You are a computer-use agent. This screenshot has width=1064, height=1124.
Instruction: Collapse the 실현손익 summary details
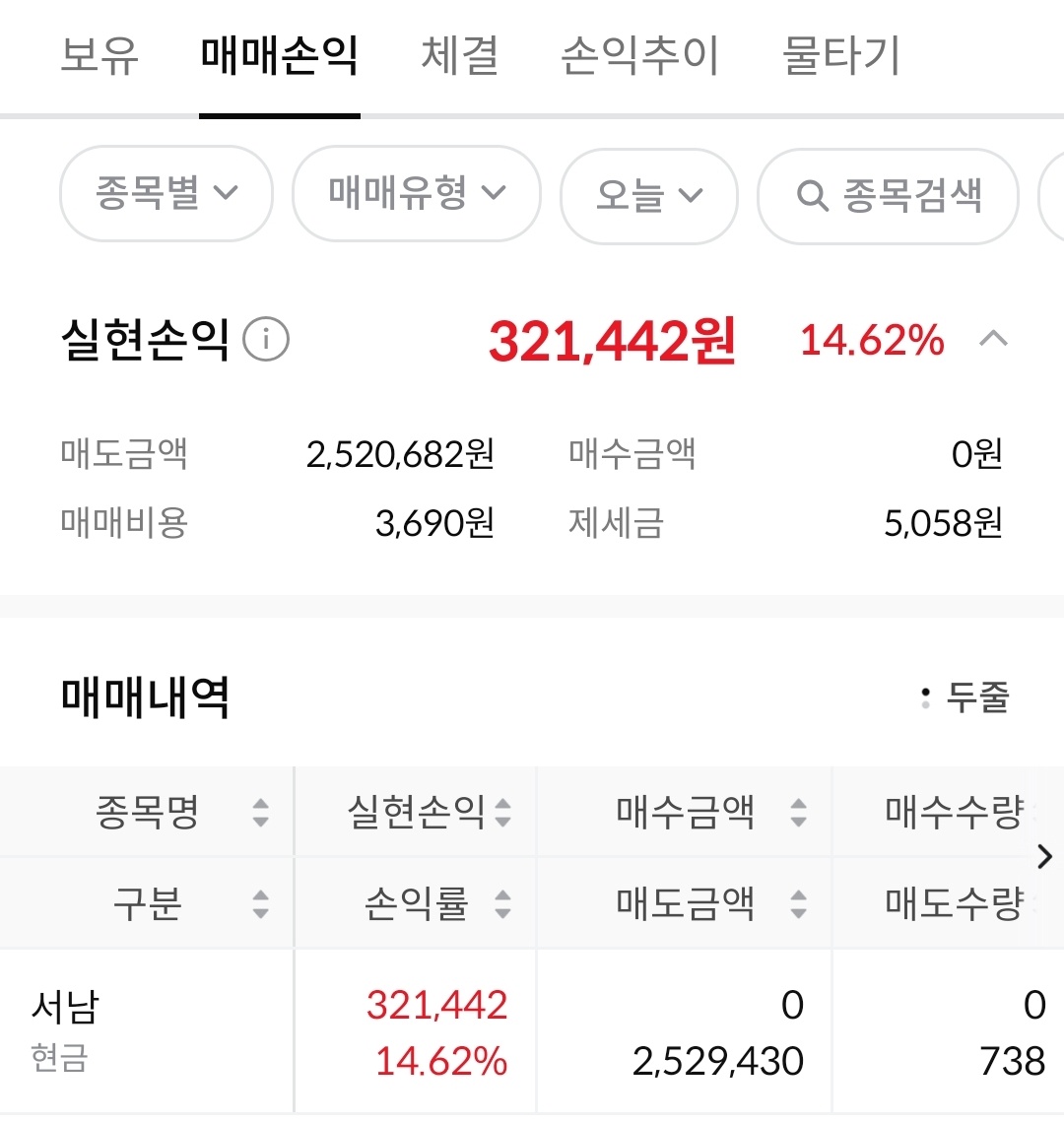click(x=993, y=340)
